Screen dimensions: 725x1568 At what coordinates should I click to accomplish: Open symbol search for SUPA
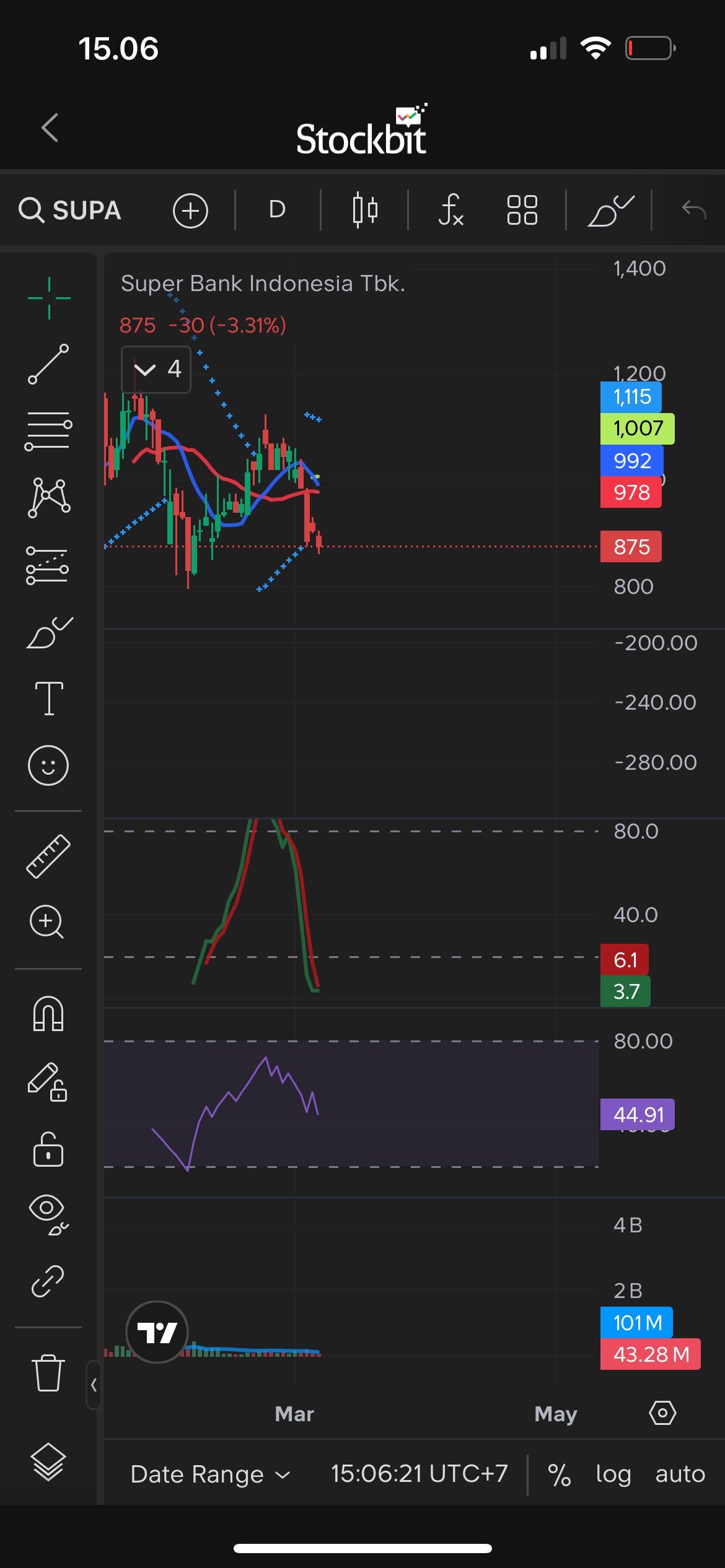[x=69, y=211]
